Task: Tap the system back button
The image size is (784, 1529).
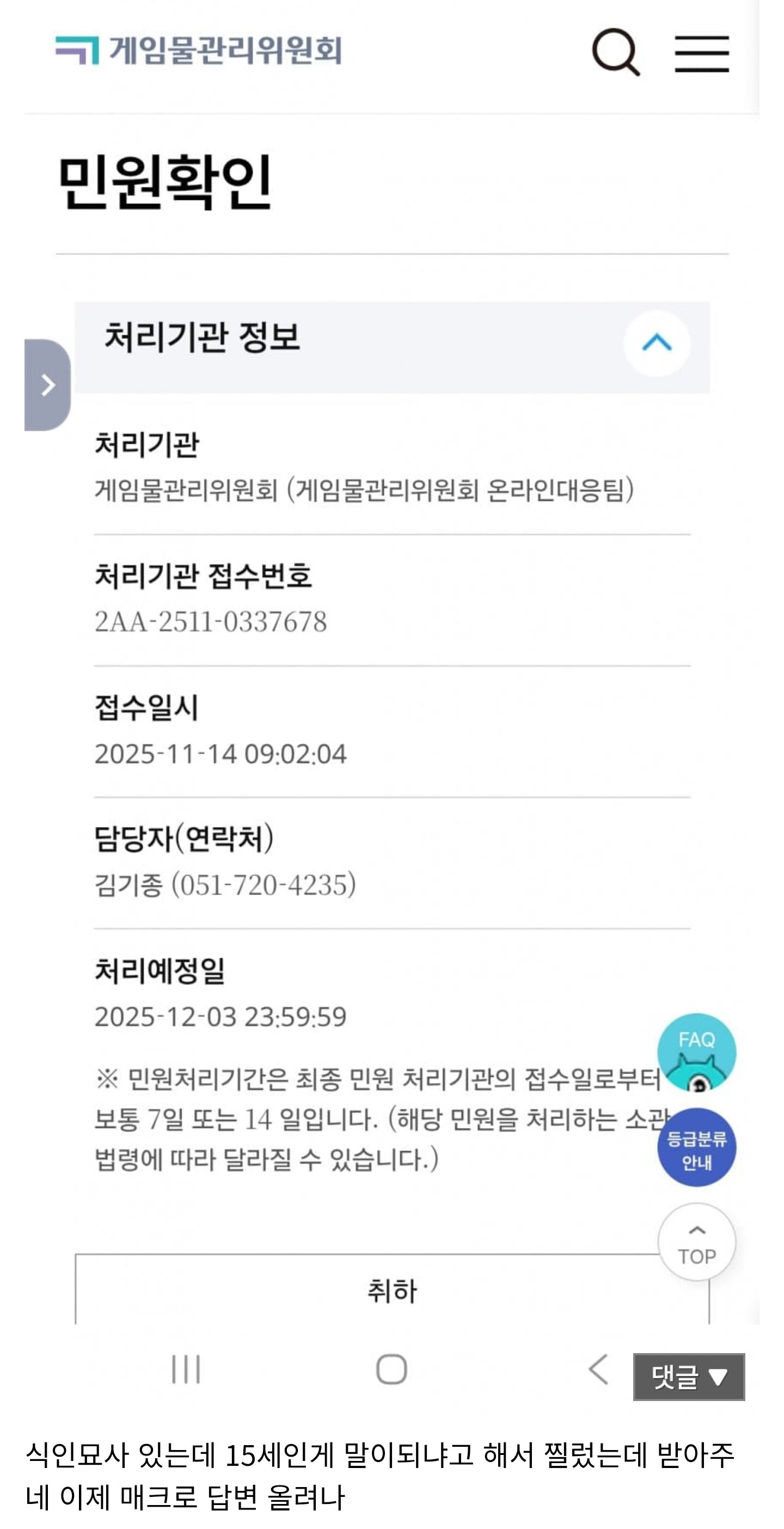Action: coord(598,1369)
